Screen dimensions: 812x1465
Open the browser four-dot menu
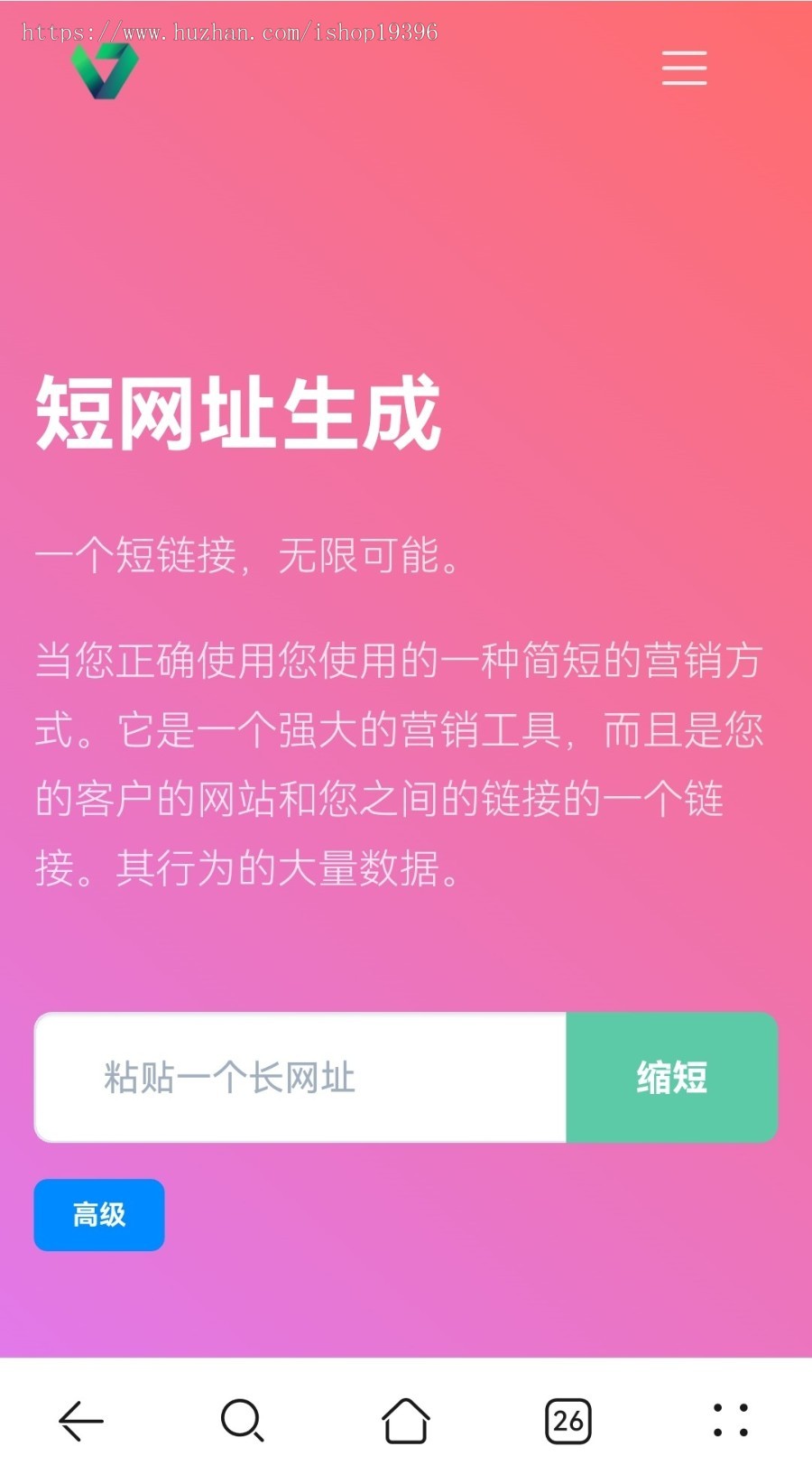click(730, 1421)
